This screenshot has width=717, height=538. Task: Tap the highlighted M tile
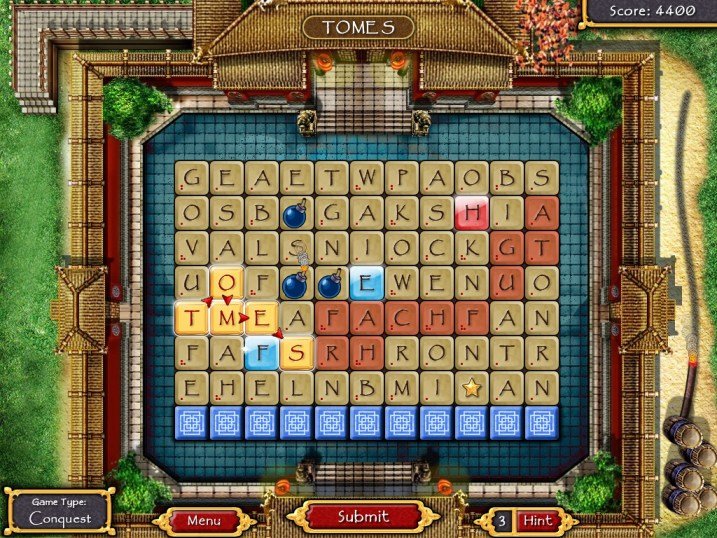(x=227, y=317)
